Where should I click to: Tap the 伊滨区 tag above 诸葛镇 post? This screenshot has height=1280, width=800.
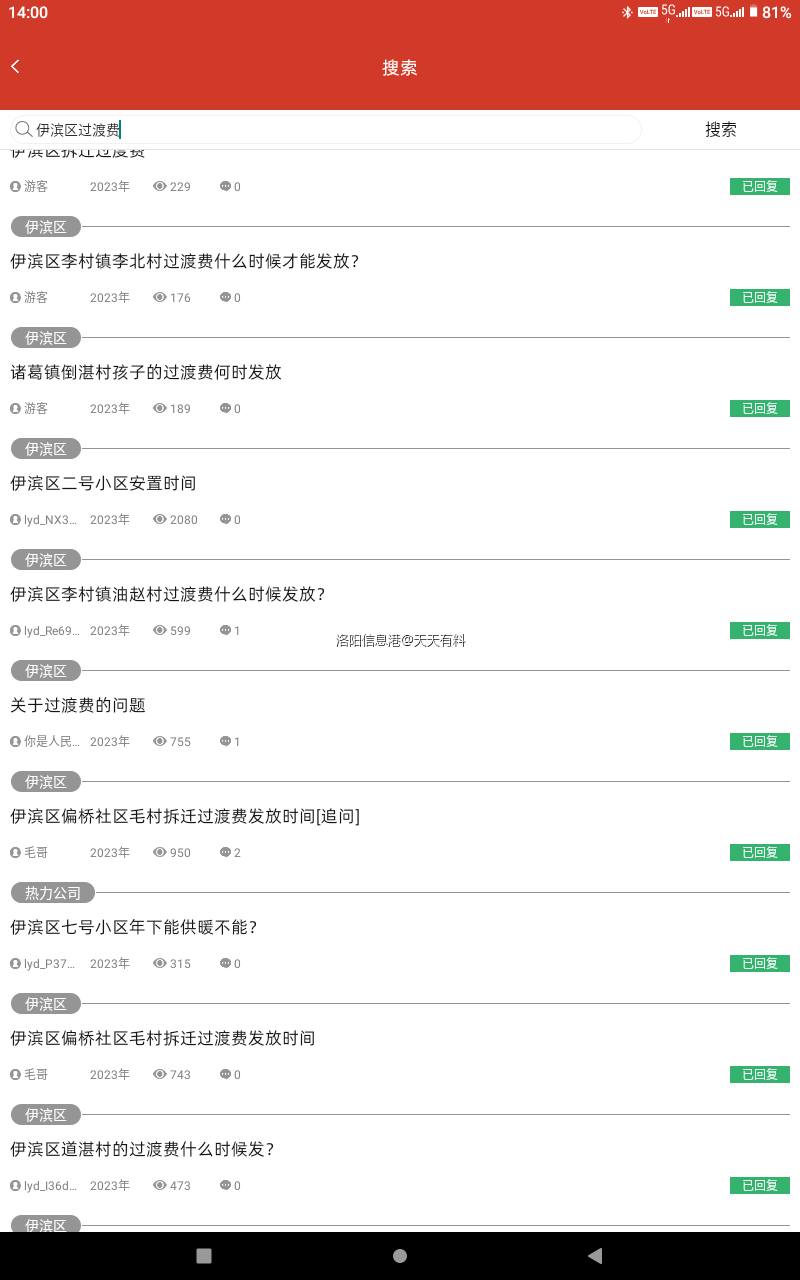pyautogui.click(x=45, y=337)
